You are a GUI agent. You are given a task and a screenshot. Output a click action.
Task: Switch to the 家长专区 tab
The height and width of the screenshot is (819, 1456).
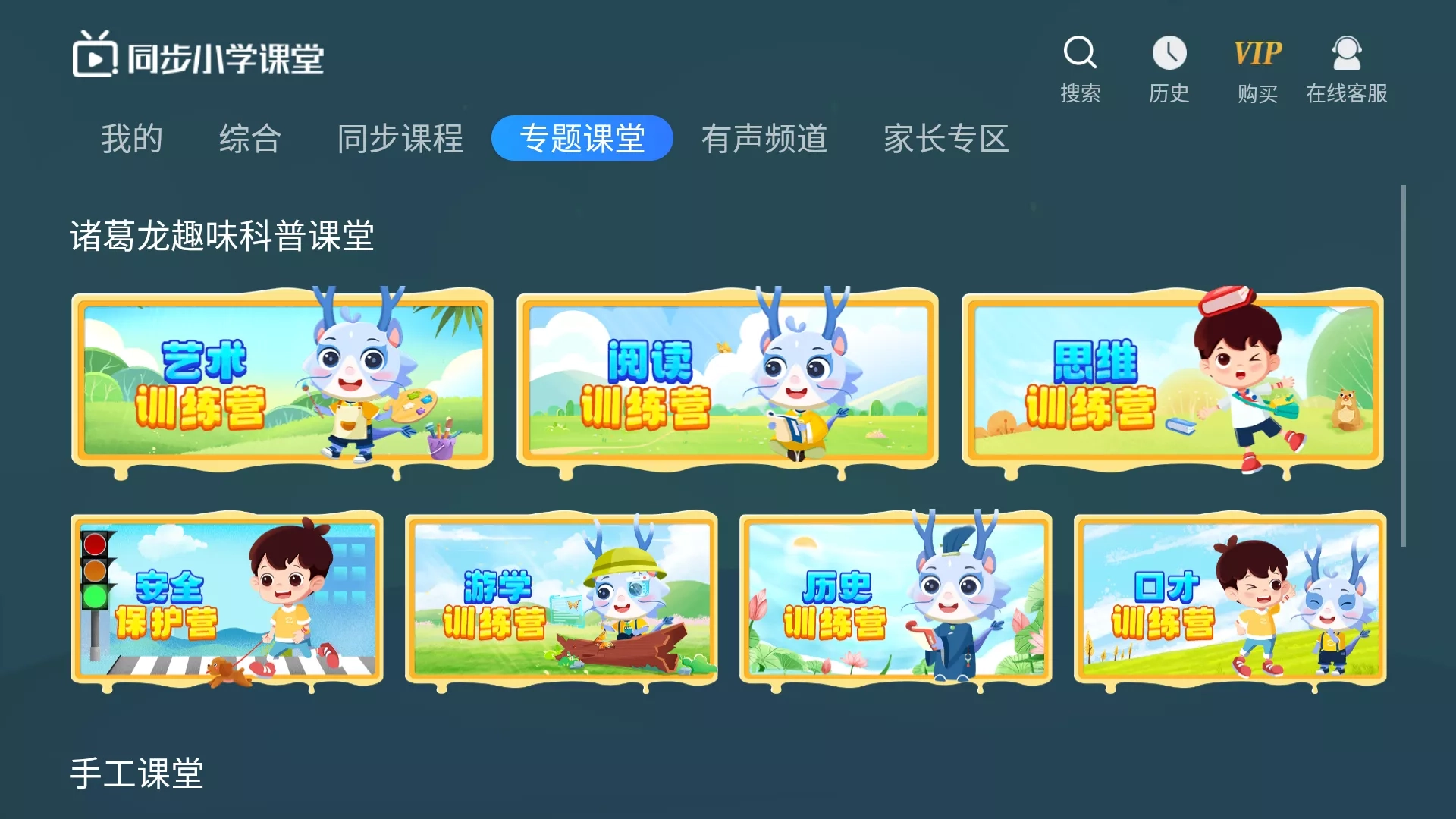946,139
